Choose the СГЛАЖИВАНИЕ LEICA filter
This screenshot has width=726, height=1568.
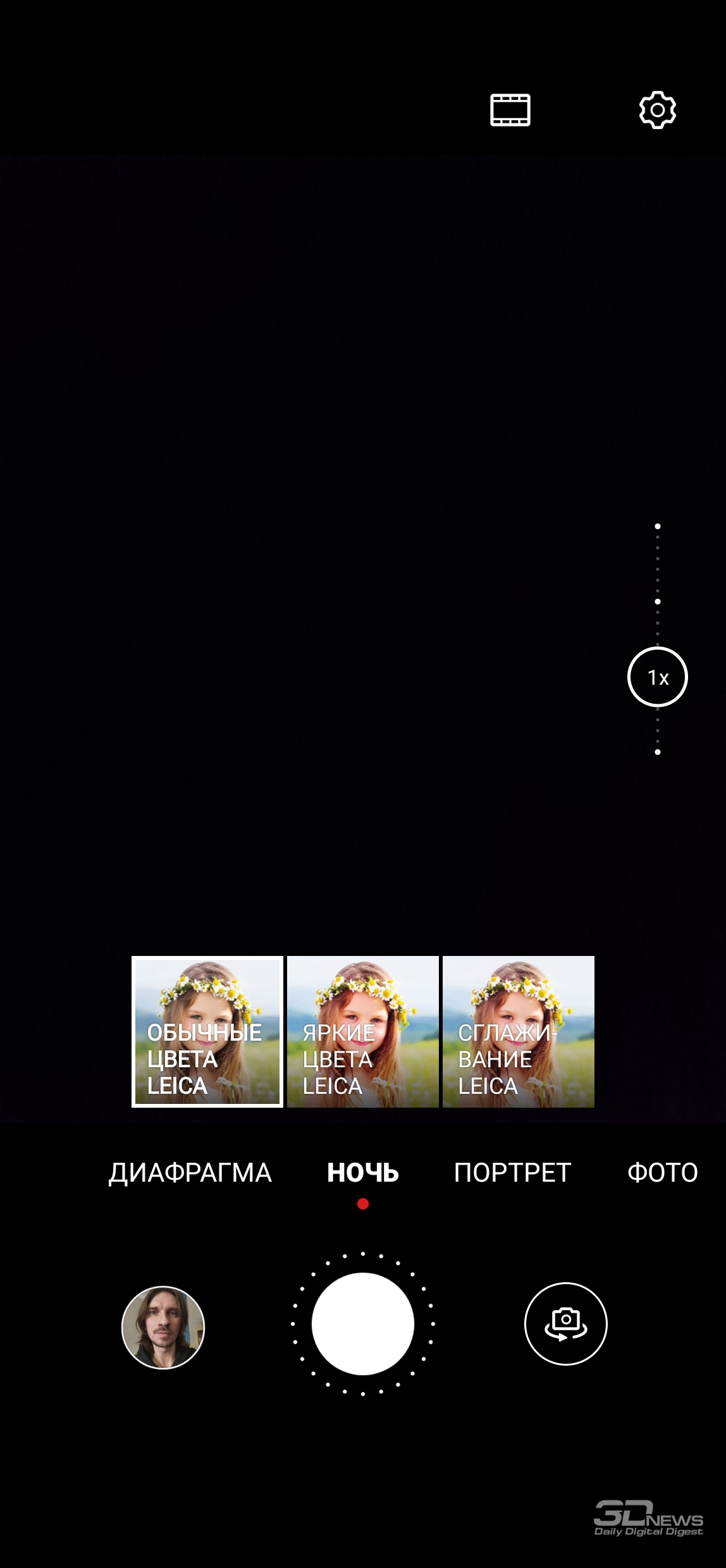(519, 1032)
